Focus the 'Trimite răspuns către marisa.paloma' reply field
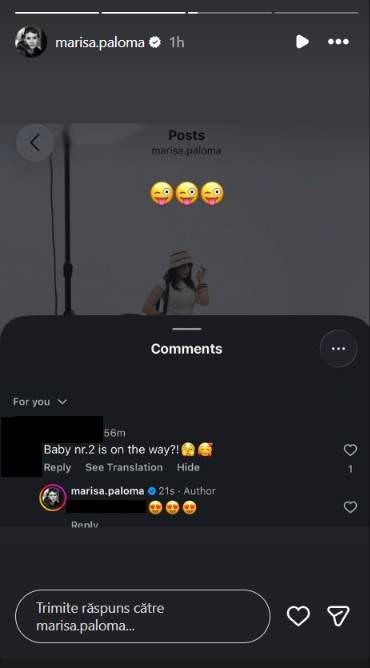The width and height of the screenshot is (370, 668). coord(143,616)
